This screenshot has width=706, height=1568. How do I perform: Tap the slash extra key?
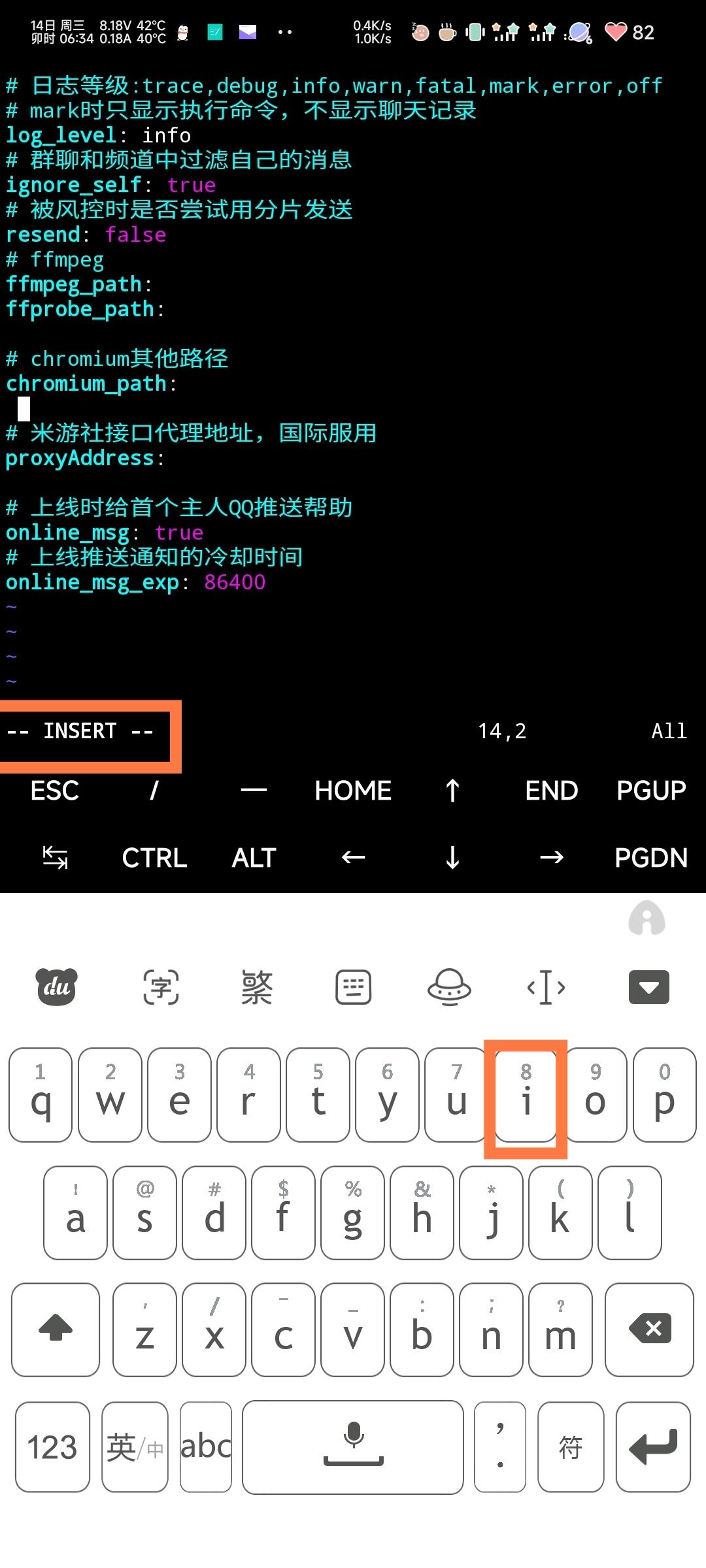pos(154,791)
